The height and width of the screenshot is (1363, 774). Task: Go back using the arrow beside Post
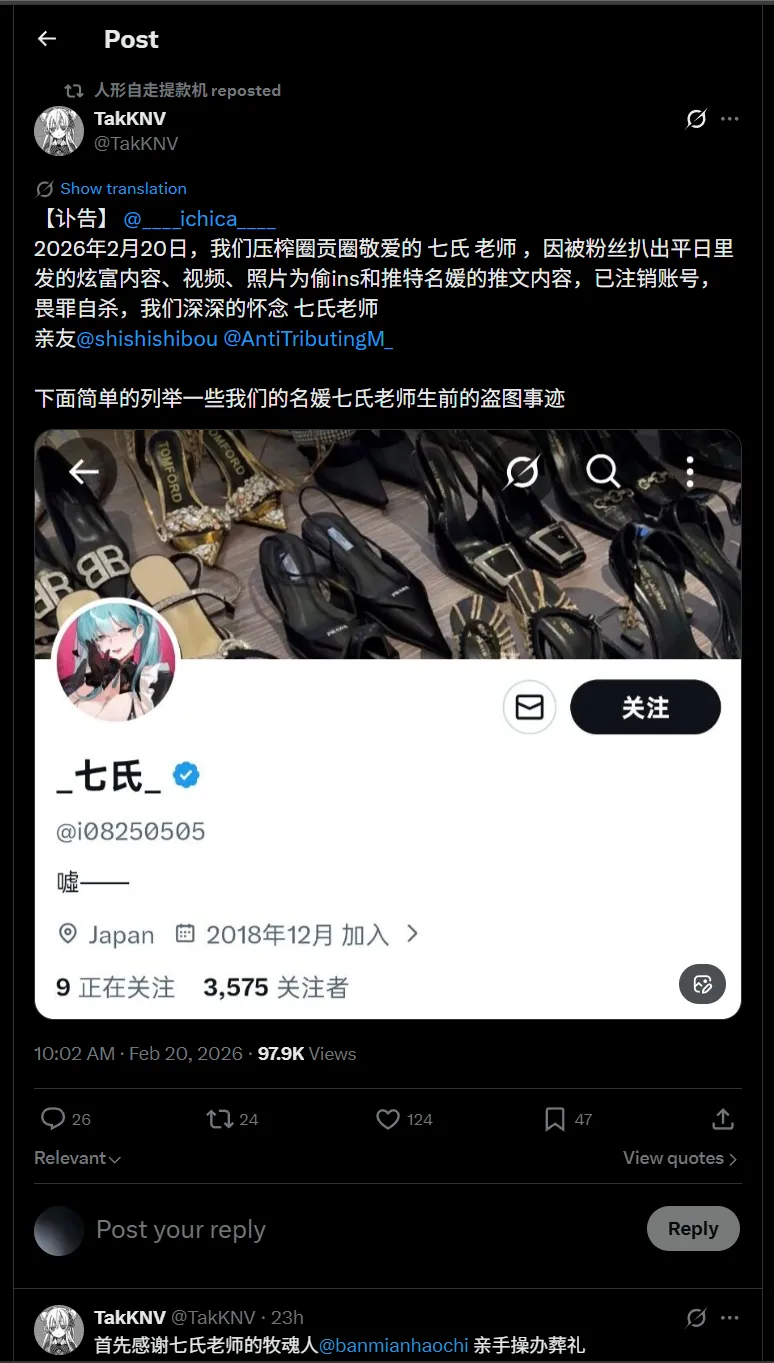[46, 39]
